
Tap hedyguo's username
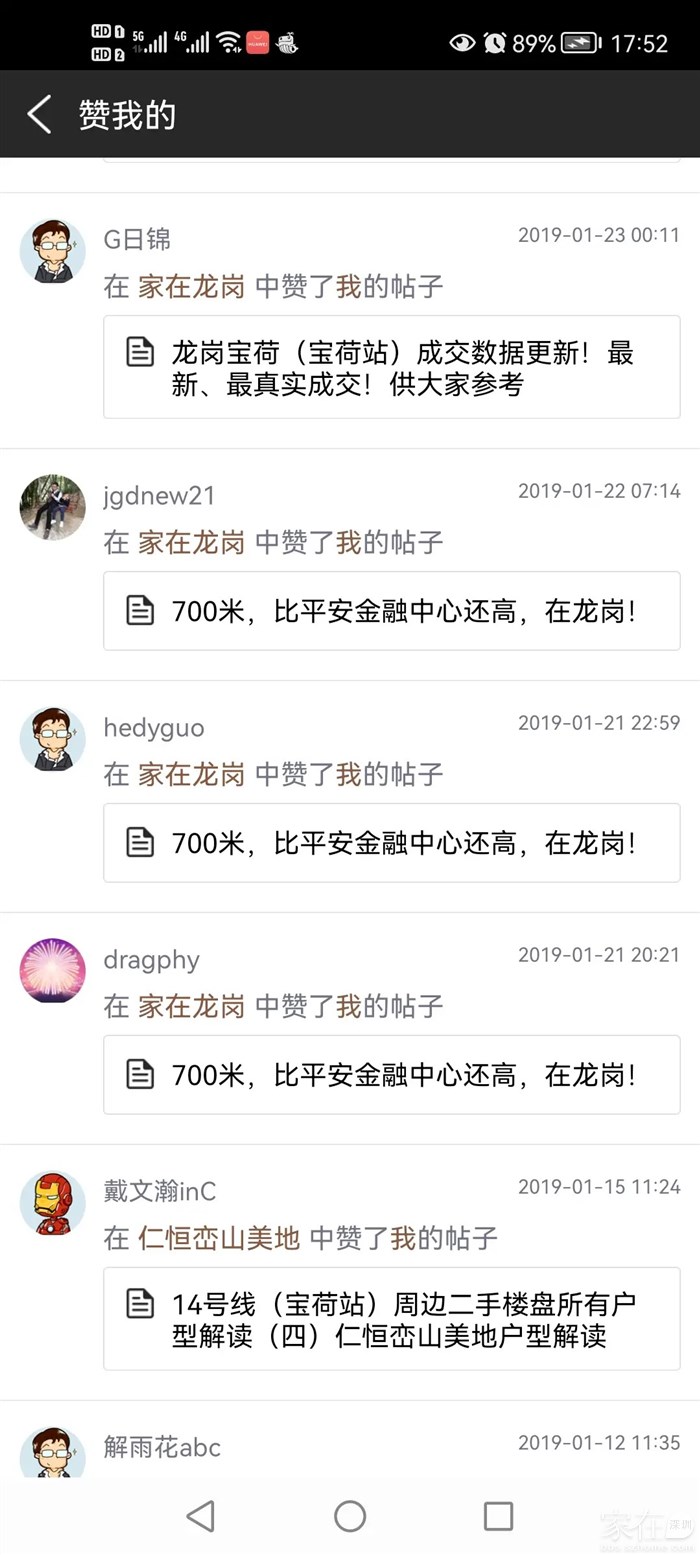(x=154, y=728)
